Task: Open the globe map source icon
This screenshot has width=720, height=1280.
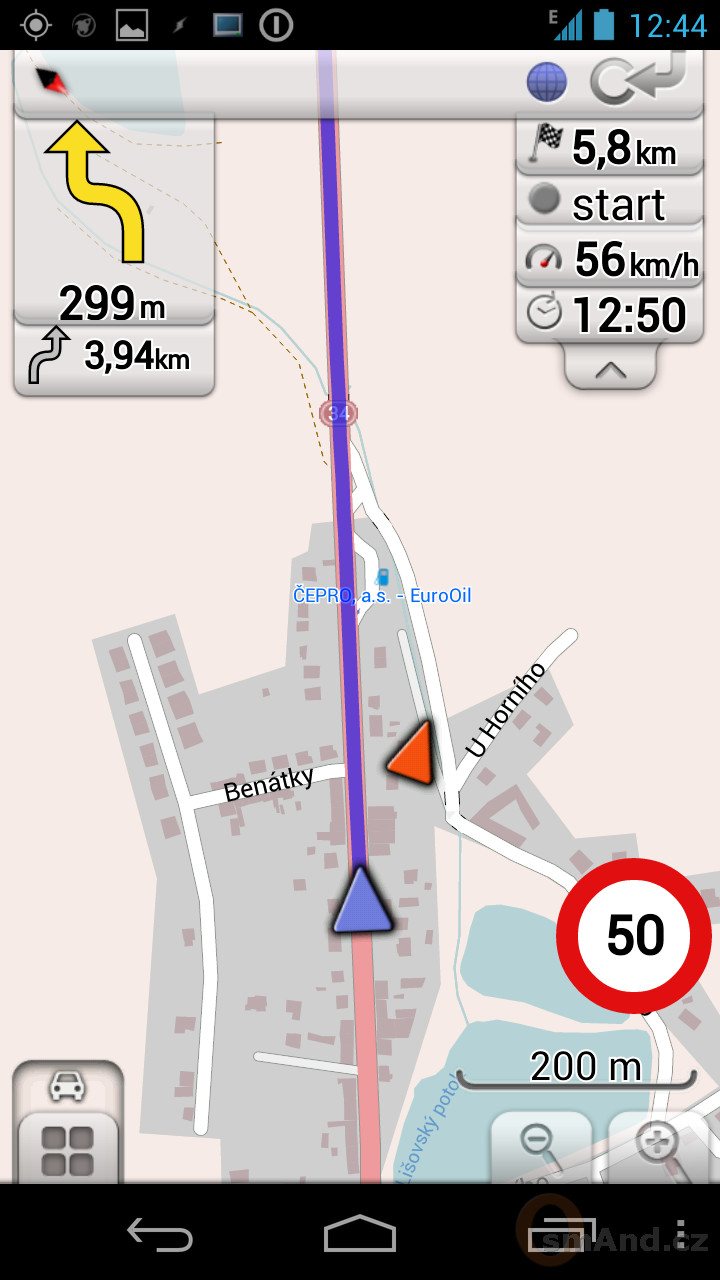Action: click(x=547, y=83)
